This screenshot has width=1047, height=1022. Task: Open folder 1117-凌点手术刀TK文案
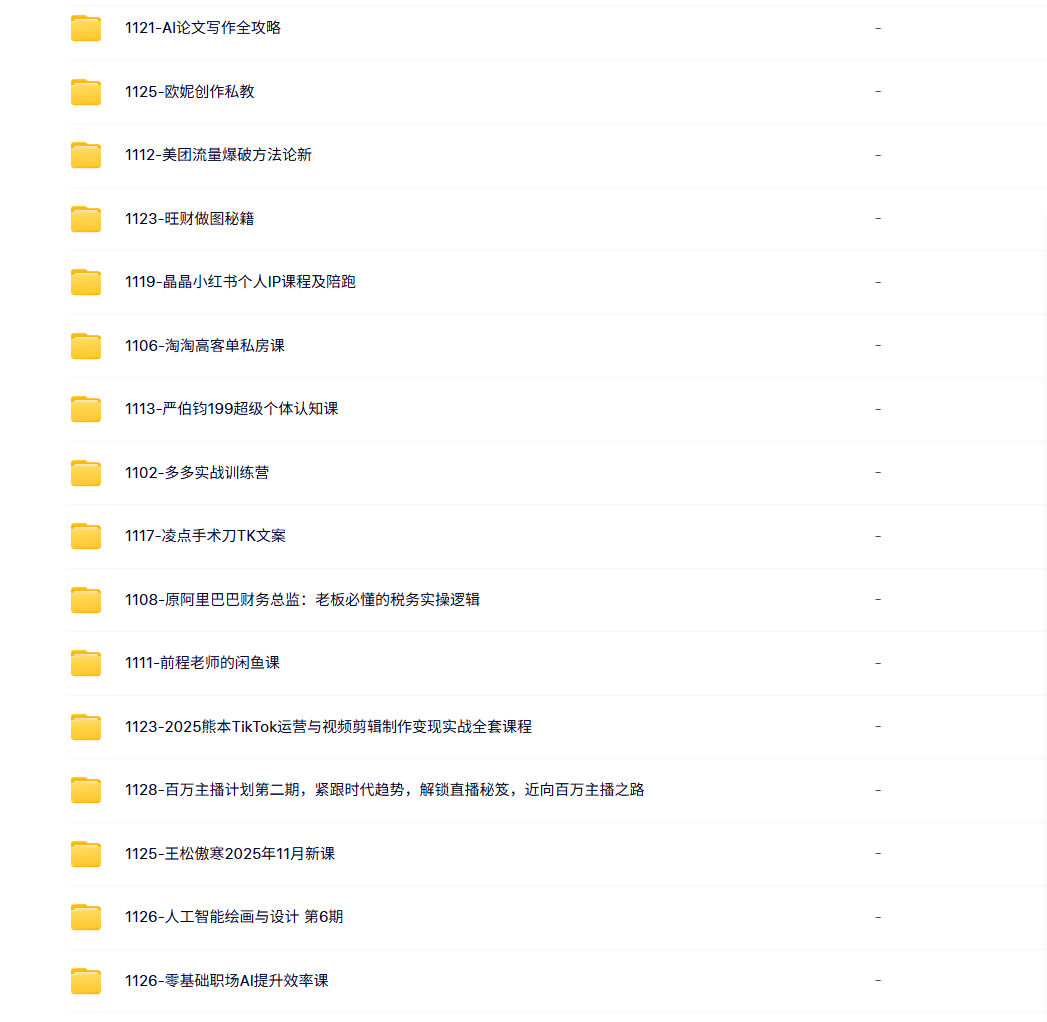tap(206, 536)
